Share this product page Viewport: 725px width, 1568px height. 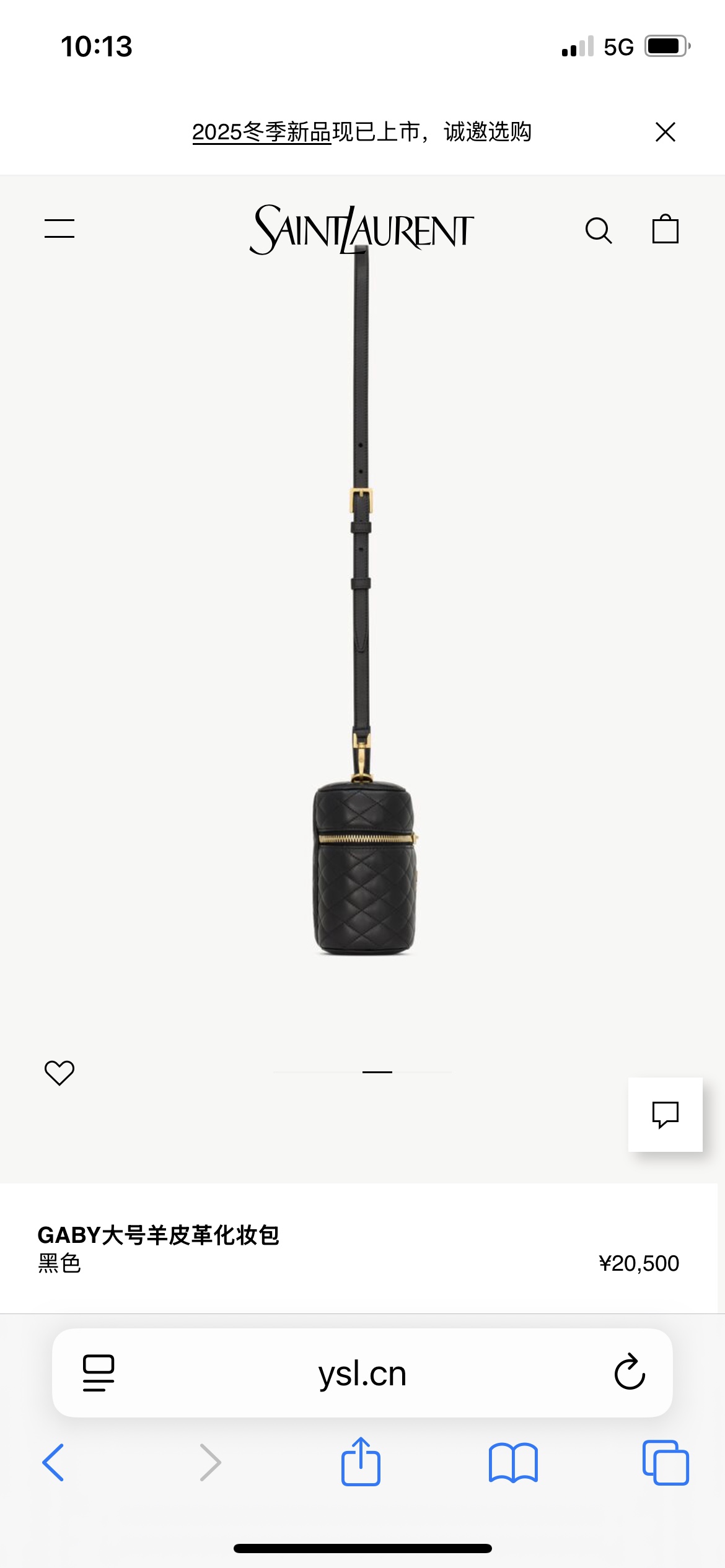361,1461
